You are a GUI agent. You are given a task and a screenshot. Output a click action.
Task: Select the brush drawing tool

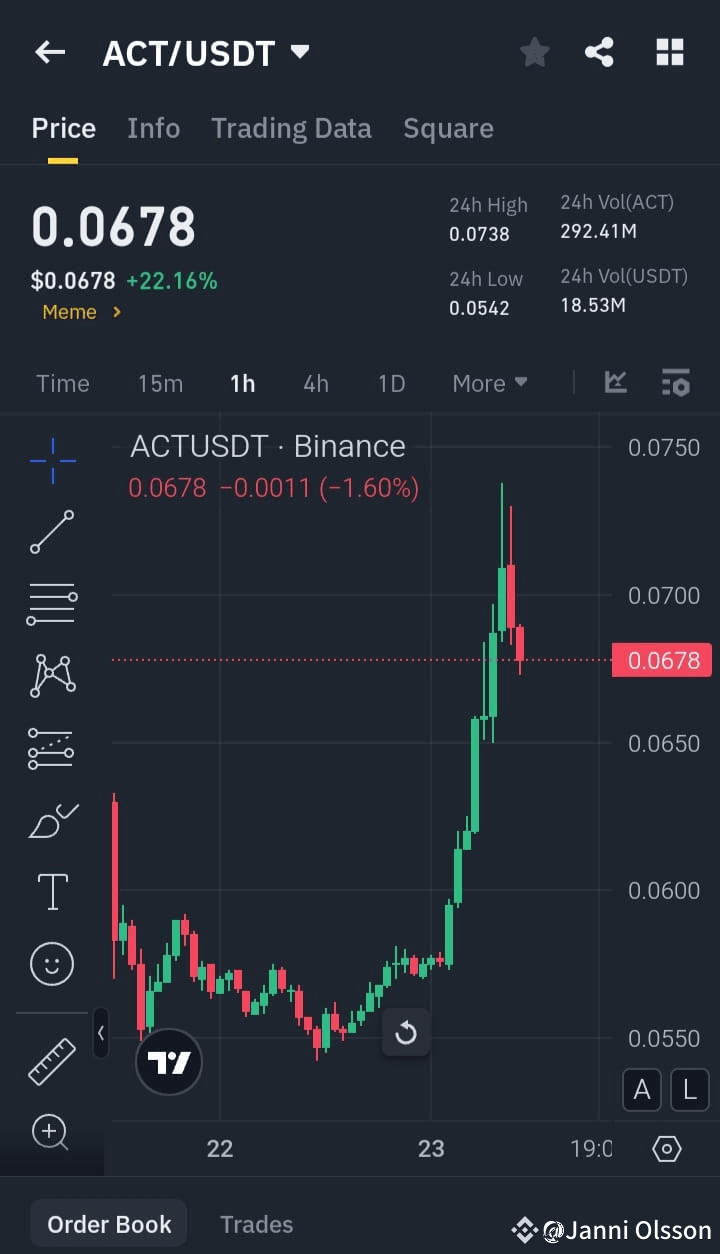click(x=52, y=820)
